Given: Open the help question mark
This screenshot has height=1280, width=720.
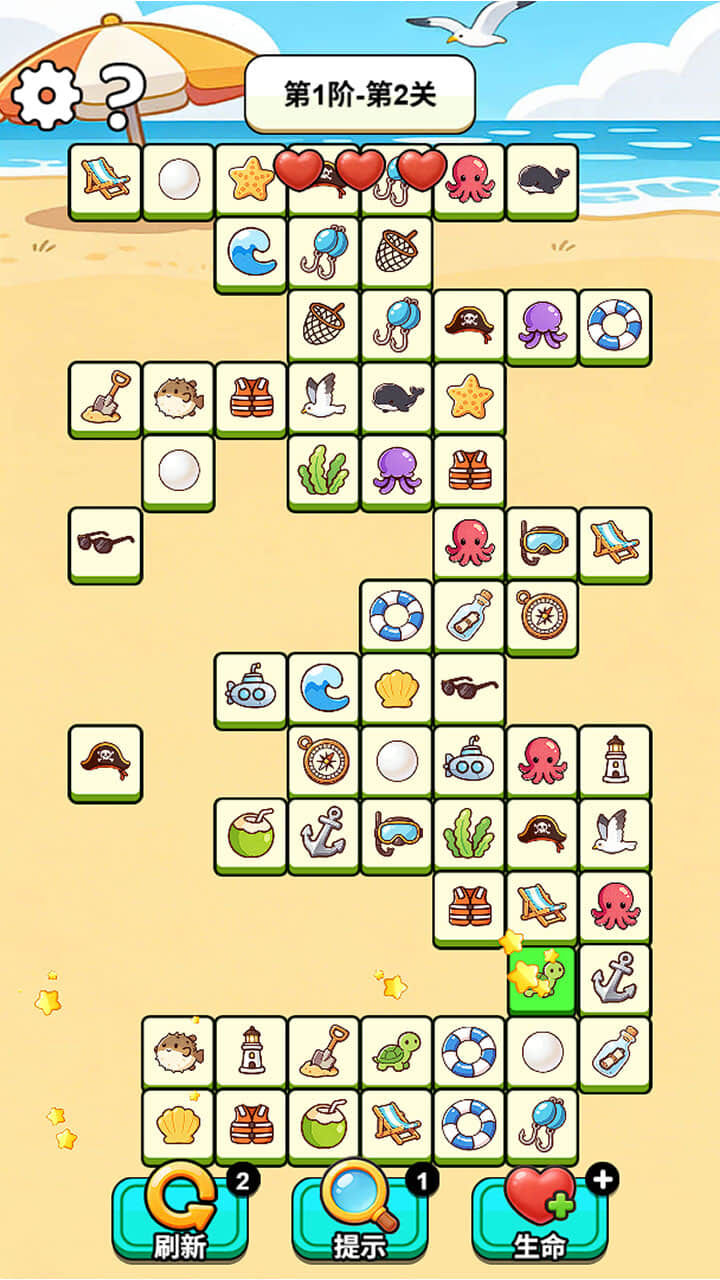Looking at the screenshot, I should [122, 96].
